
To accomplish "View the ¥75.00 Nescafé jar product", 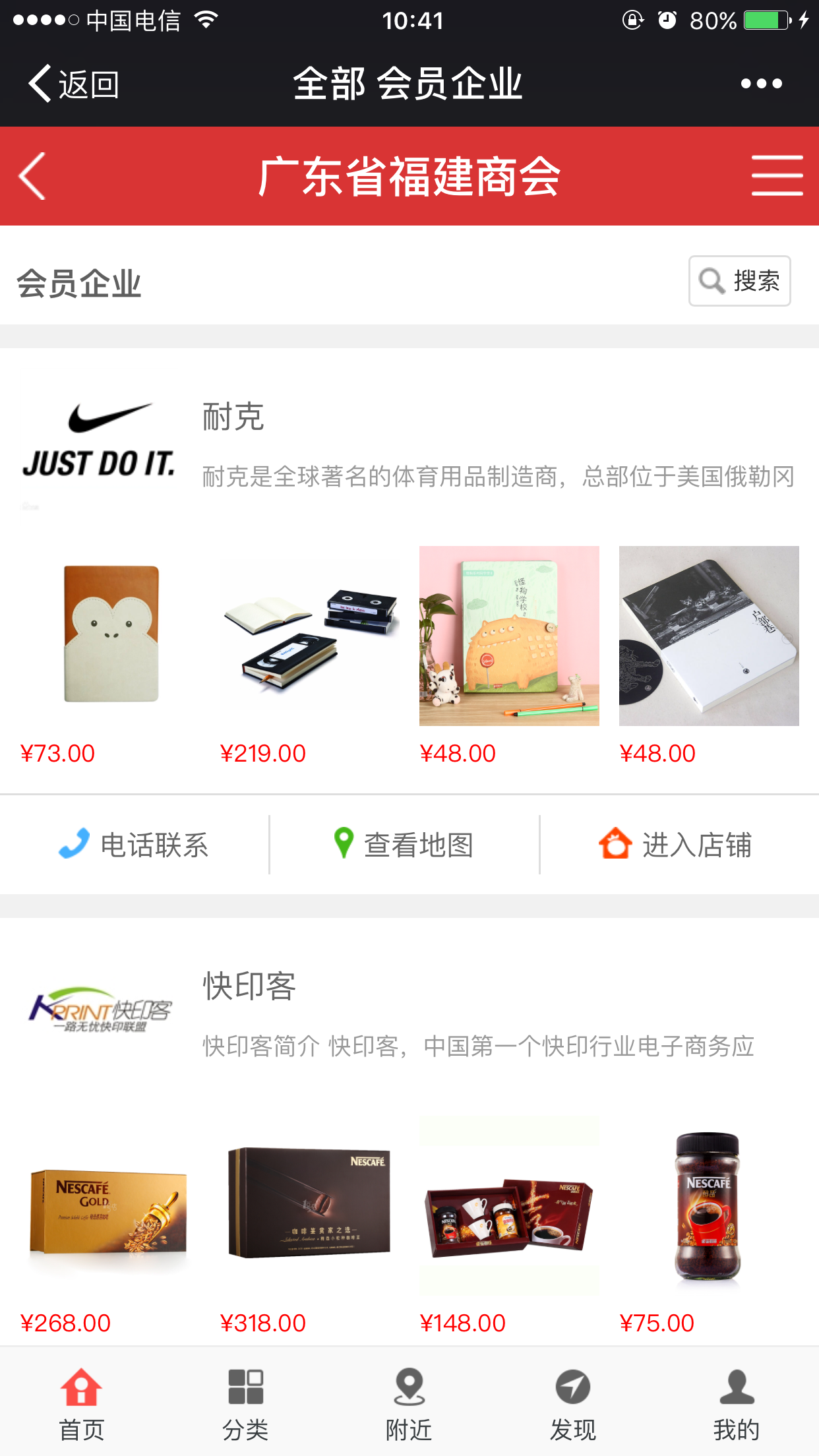I will click(708, 1207).
